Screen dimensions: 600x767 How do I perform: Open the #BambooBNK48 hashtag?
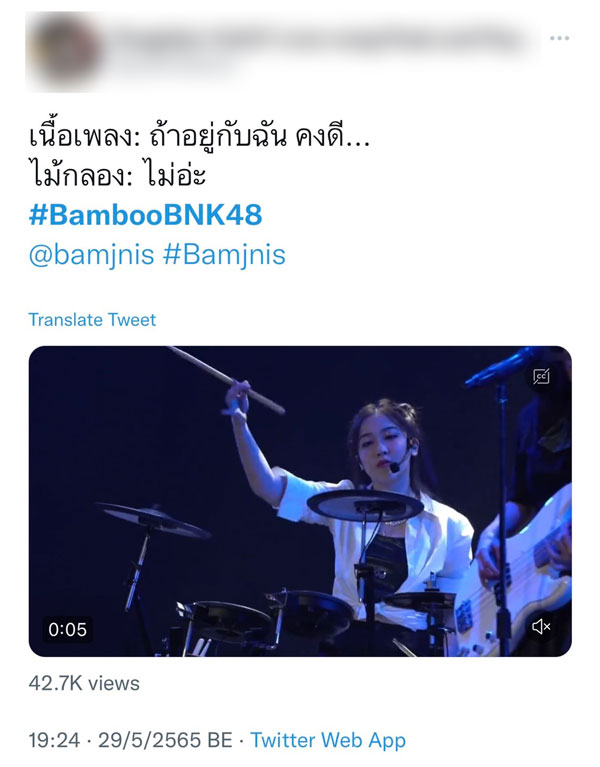[145, 216]
